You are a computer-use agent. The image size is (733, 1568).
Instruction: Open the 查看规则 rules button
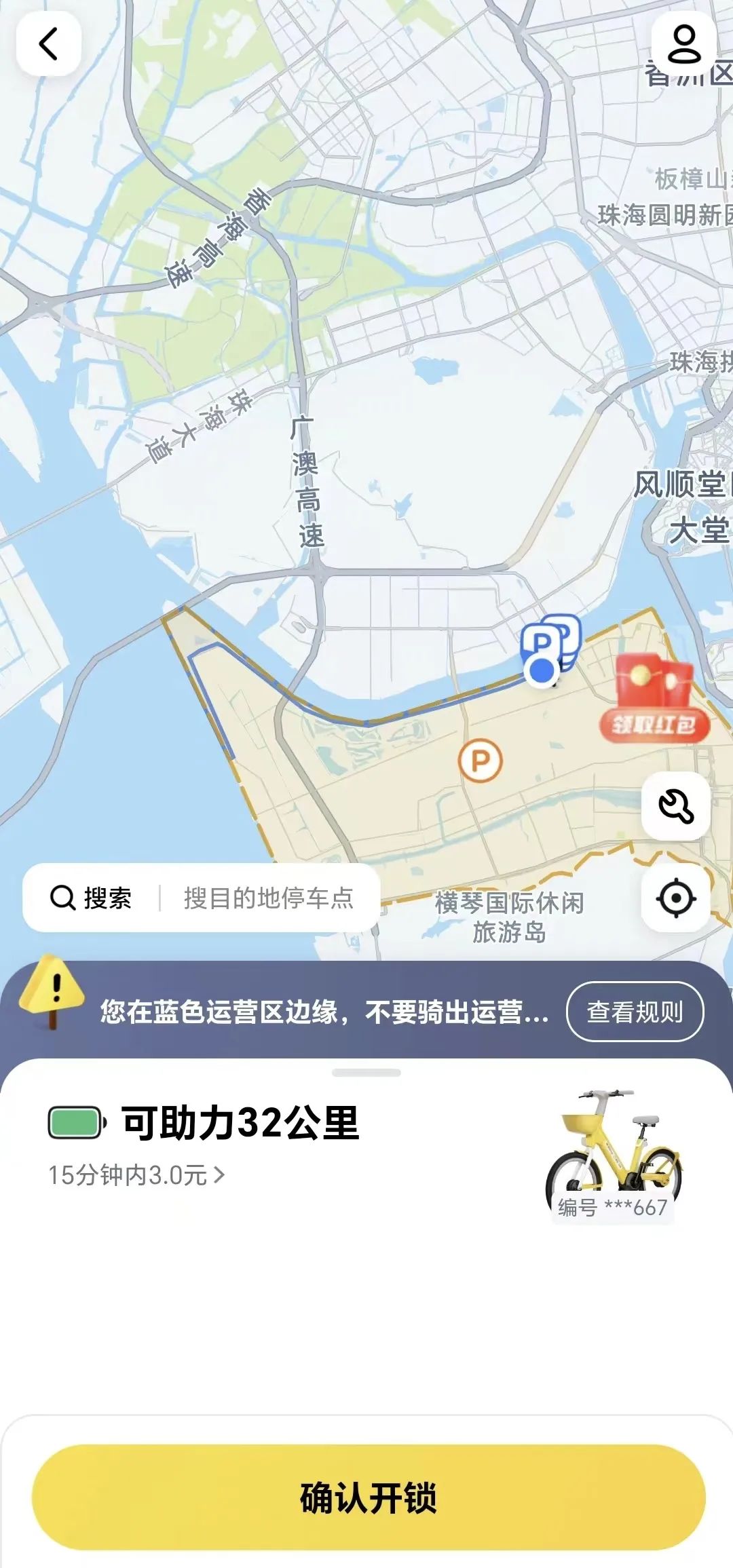[x=634, y=1011]
